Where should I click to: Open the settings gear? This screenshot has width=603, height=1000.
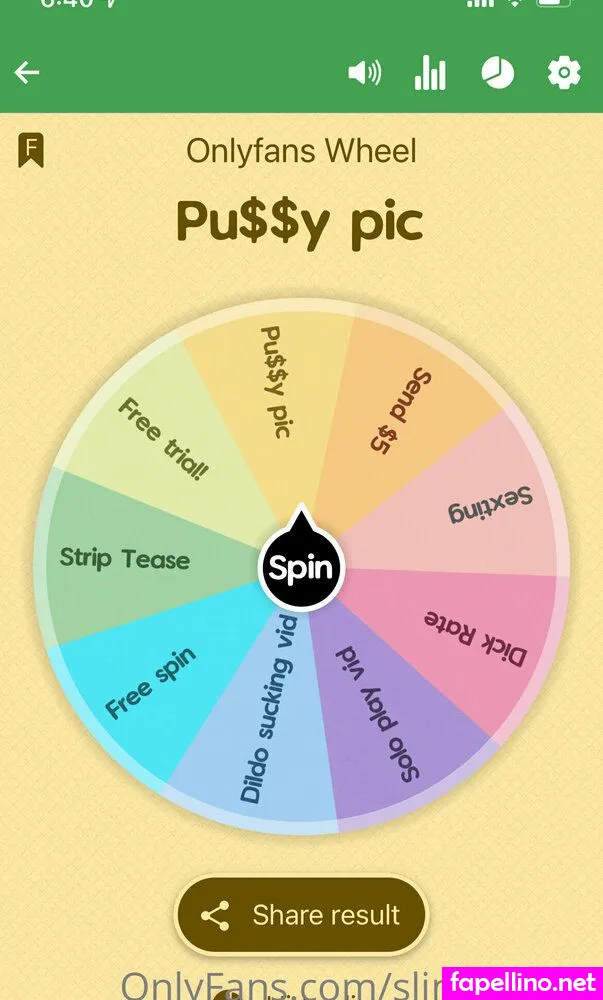[564, 73]
